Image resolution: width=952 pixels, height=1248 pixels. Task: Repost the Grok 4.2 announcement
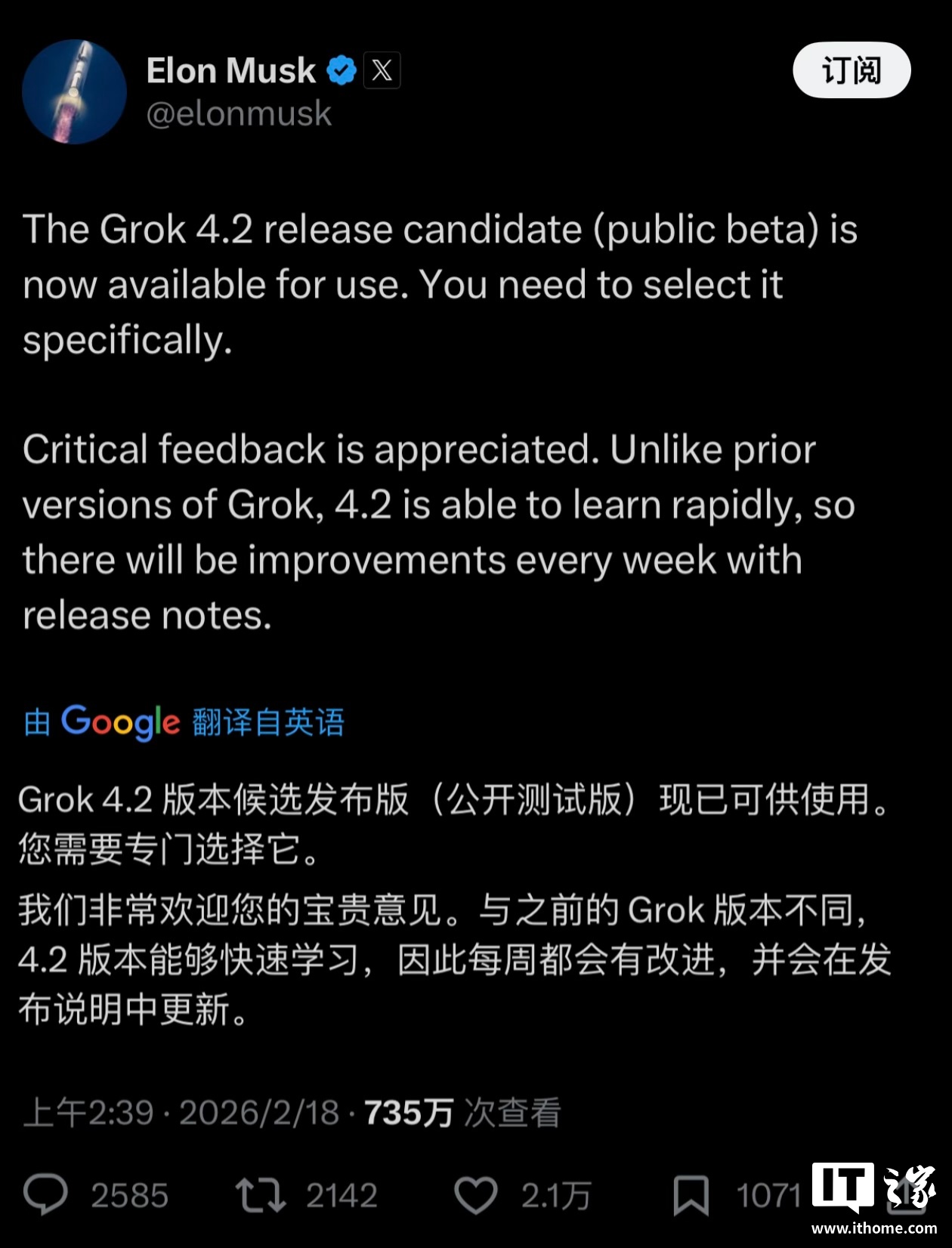coord(260,1195)
